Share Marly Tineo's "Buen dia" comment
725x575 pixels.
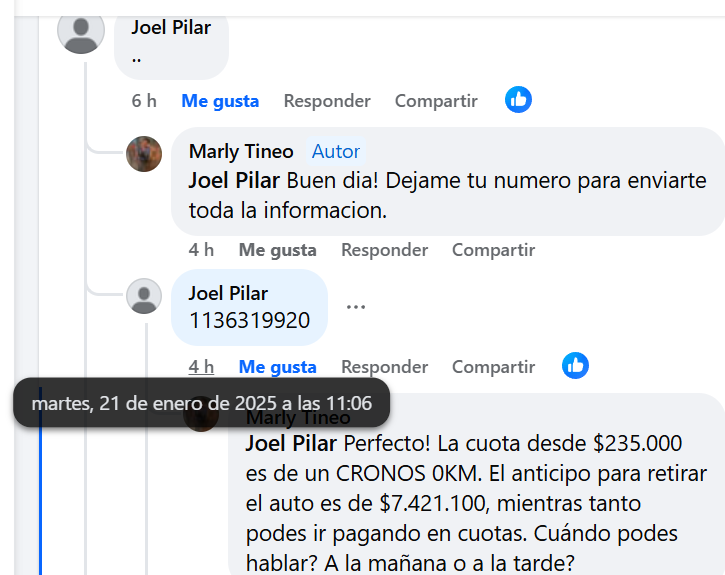pyautogui.click(x=493, y=250)
